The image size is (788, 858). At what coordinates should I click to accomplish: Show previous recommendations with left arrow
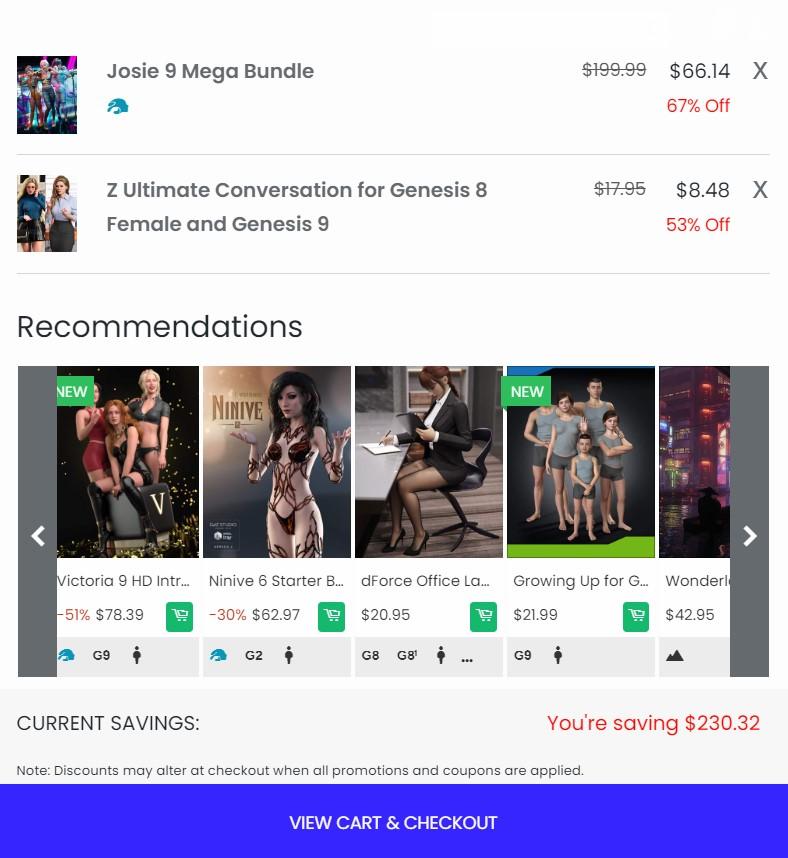pos(38,536)
